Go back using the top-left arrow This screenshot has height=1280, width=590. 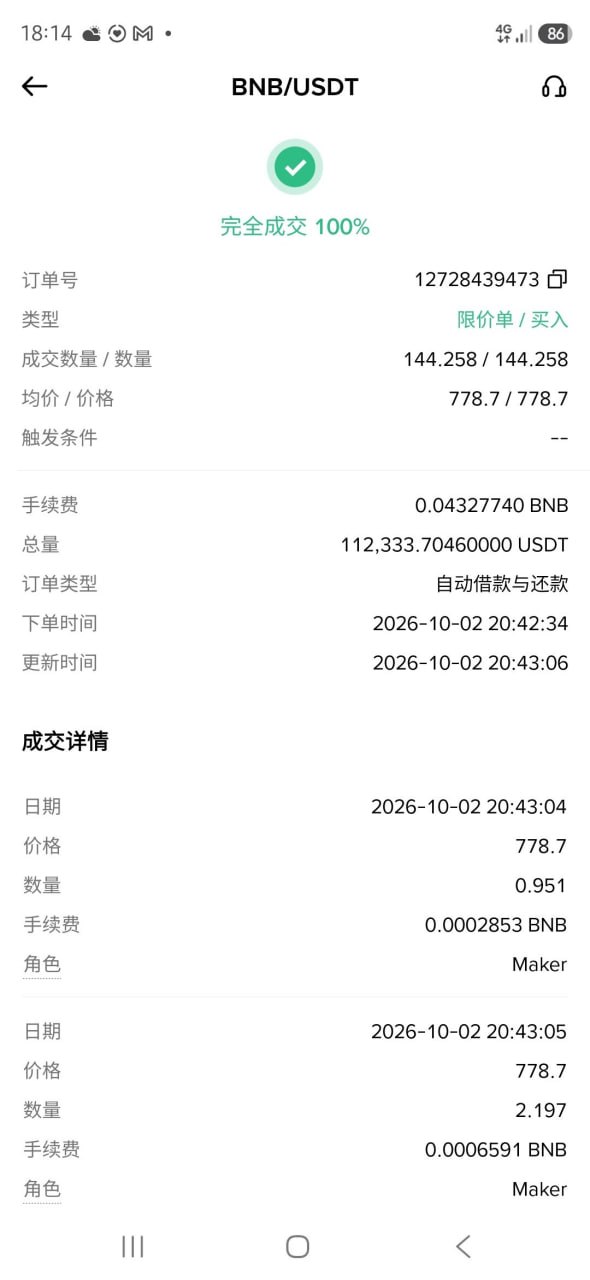pyautogui.click(x=35, y=87)
